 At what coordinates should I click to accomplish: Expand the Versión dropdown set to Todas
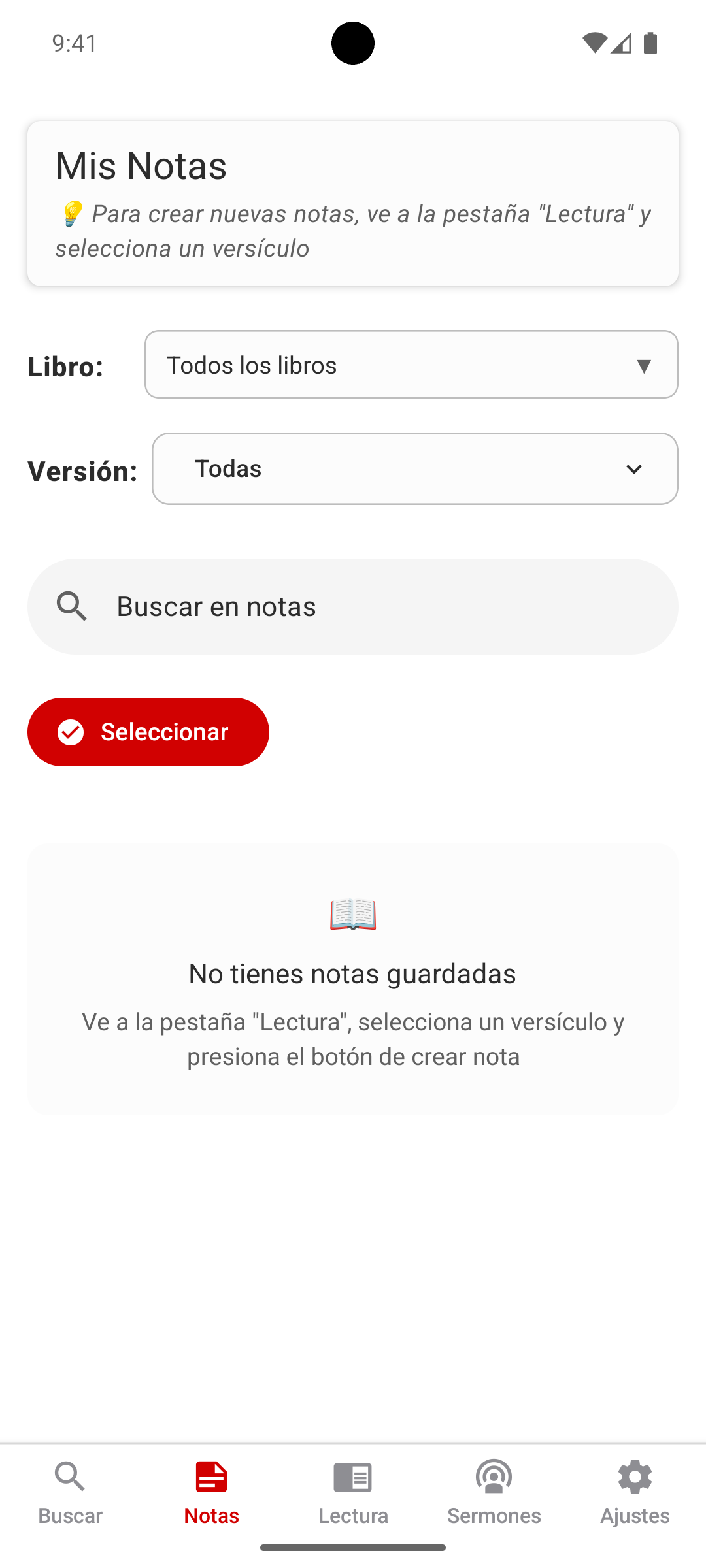[x=415, y=468]
